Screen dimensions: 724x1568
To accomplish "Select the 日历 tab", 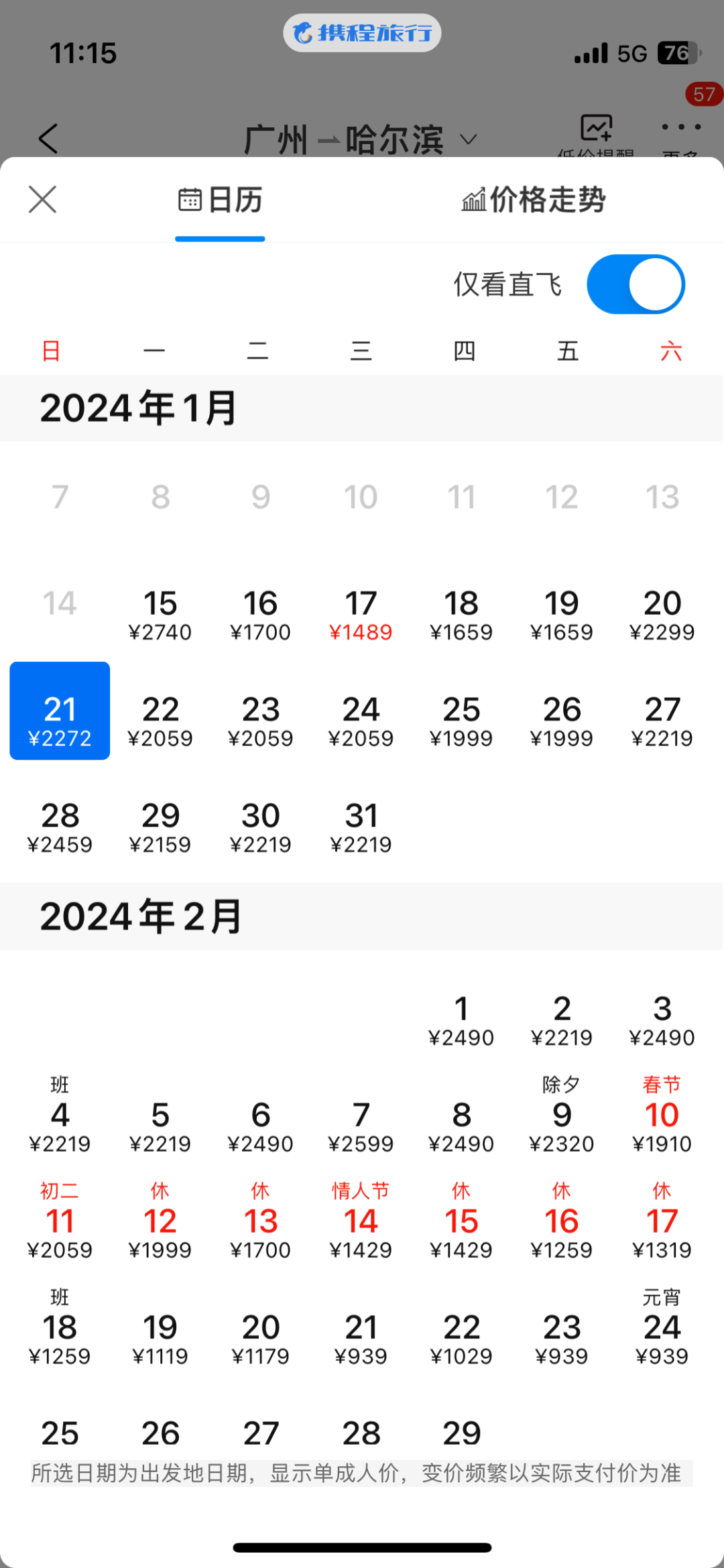I will click(x=220, y=200).
